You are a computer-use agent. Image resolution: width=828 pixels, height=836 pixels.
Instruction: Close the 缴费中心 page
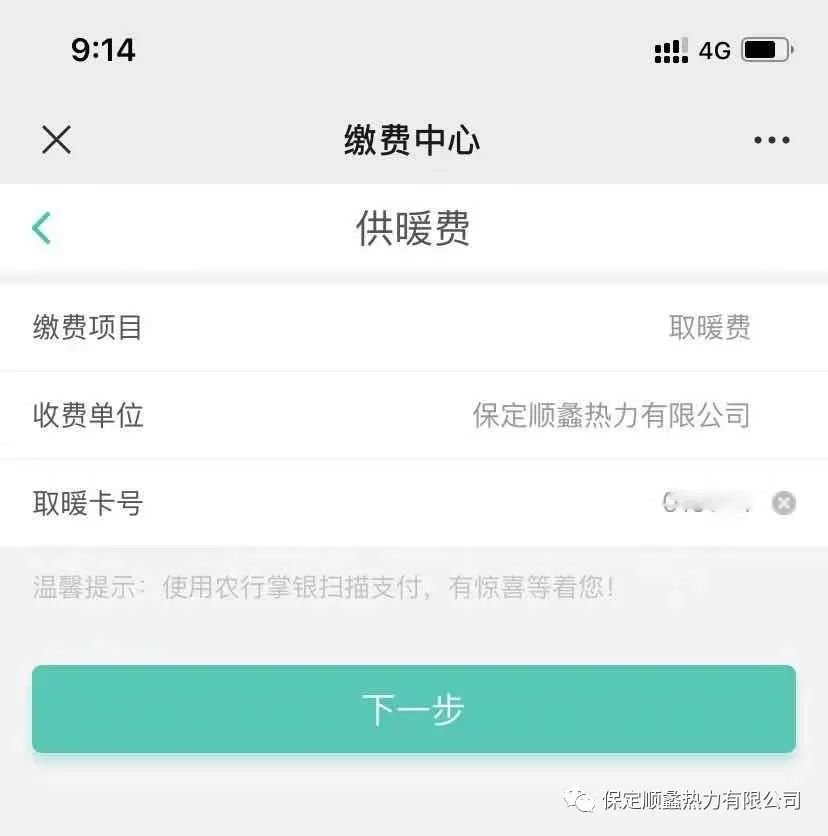[57, 140]
